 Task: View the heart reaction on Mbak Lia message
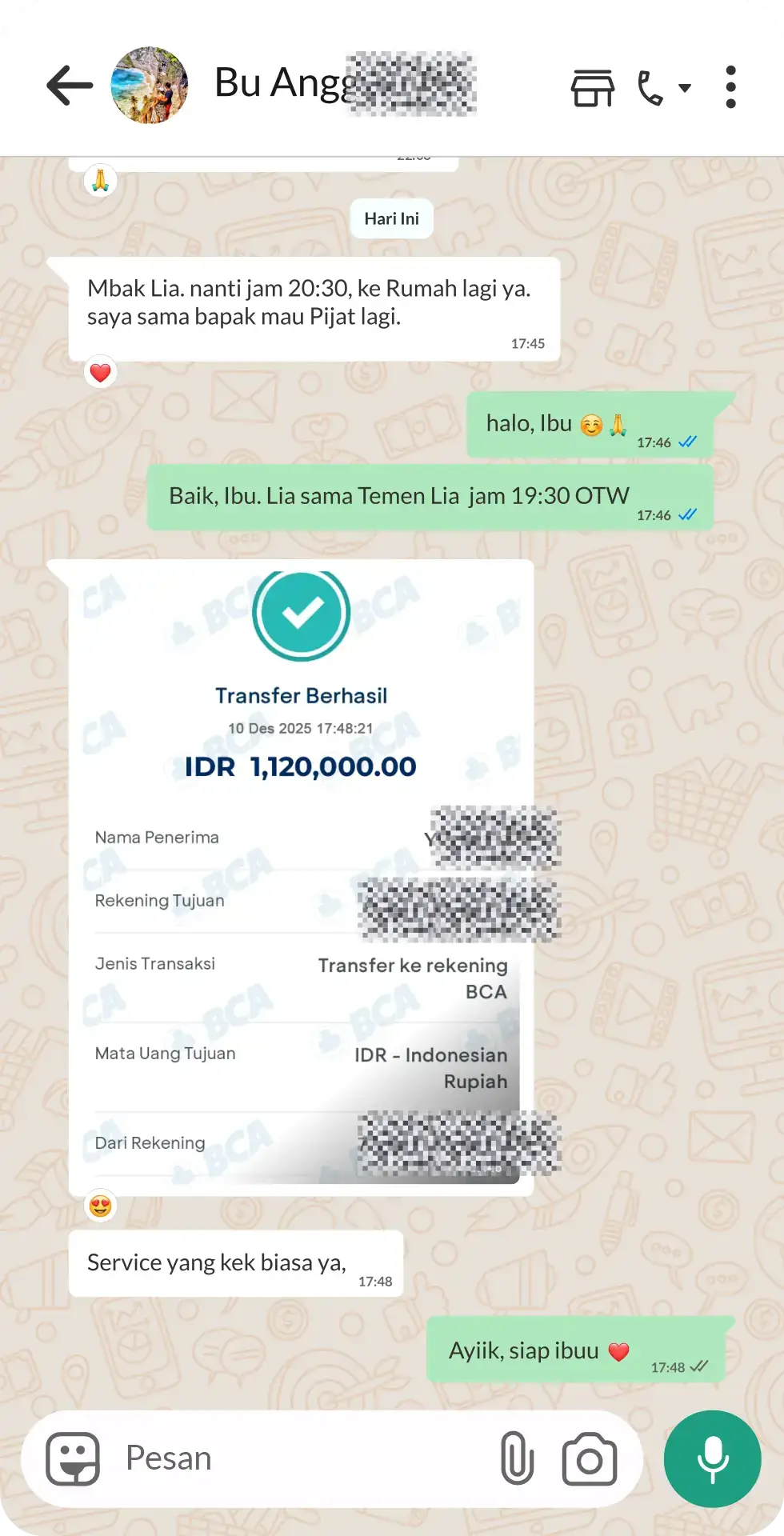101,373
